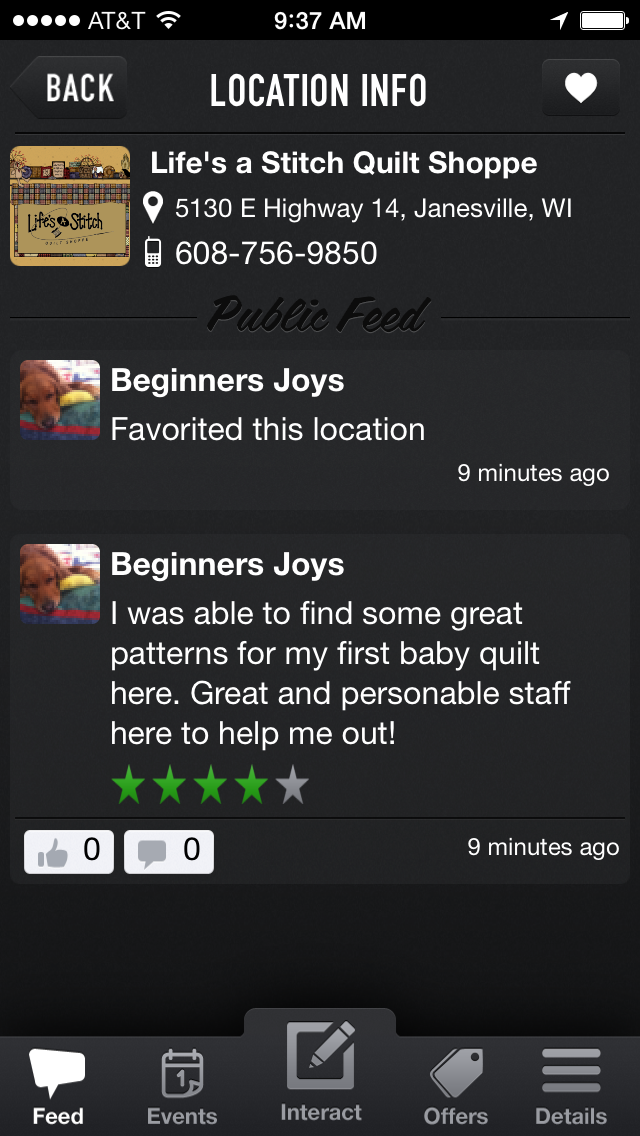Go back using the BACK button

(70, 89)
